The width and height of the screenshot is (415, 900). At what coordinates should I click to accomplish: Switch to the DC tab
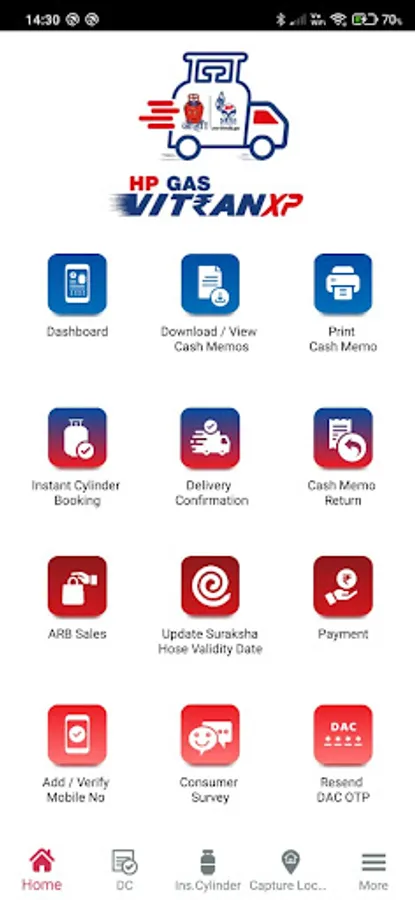pyautogui.click(x=125, y=869)
